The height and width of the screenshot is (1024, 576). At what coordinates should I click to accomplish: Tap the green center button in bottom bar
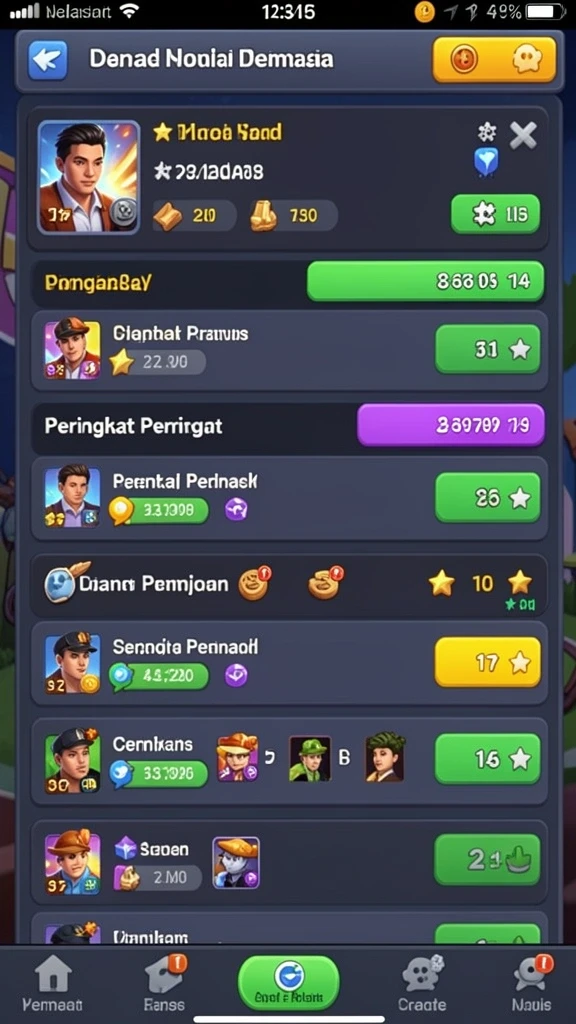point(288,983)
